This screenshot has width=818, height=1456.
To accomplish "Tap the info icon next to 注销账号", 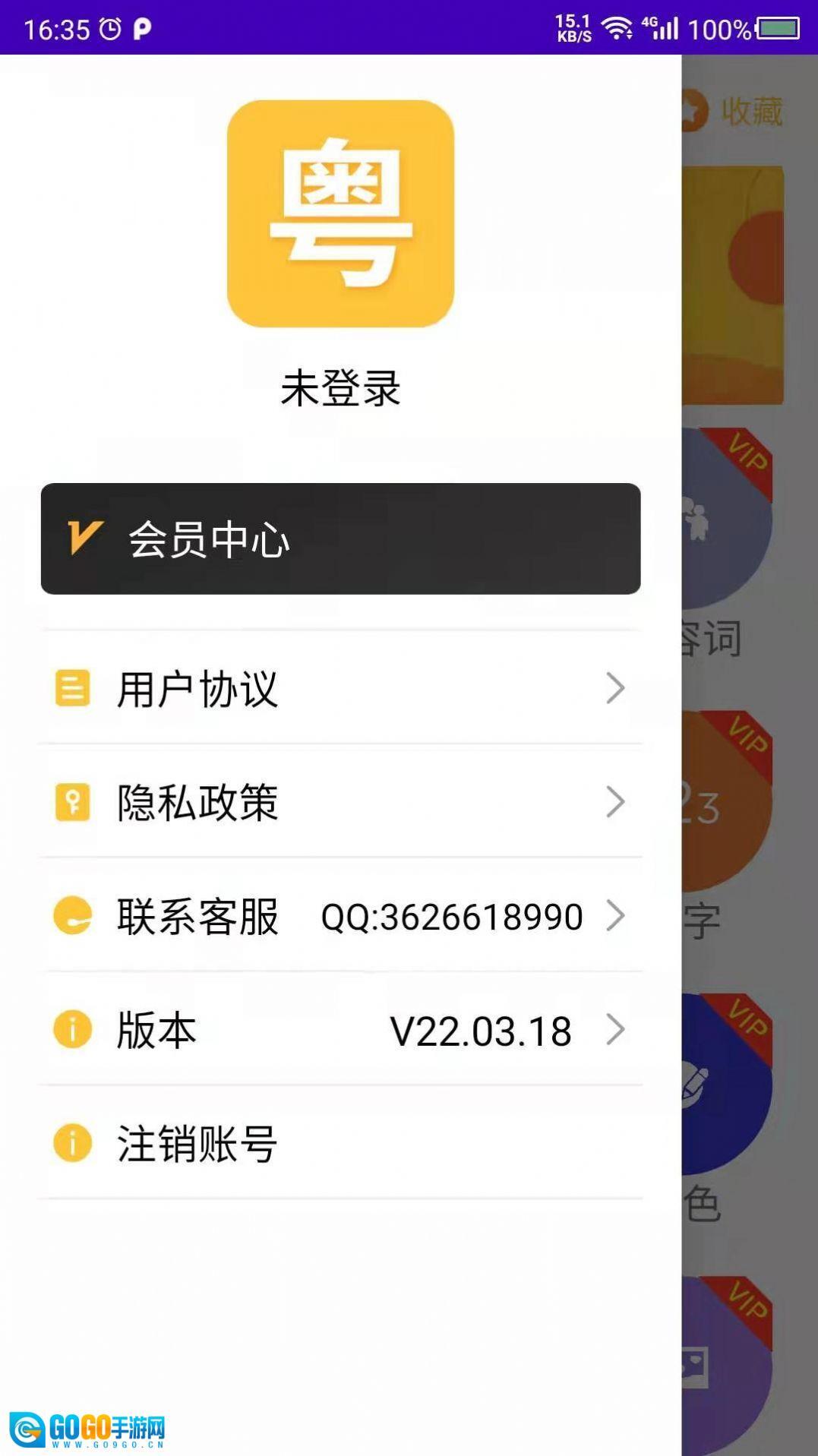I will (x=72, y=1142).
